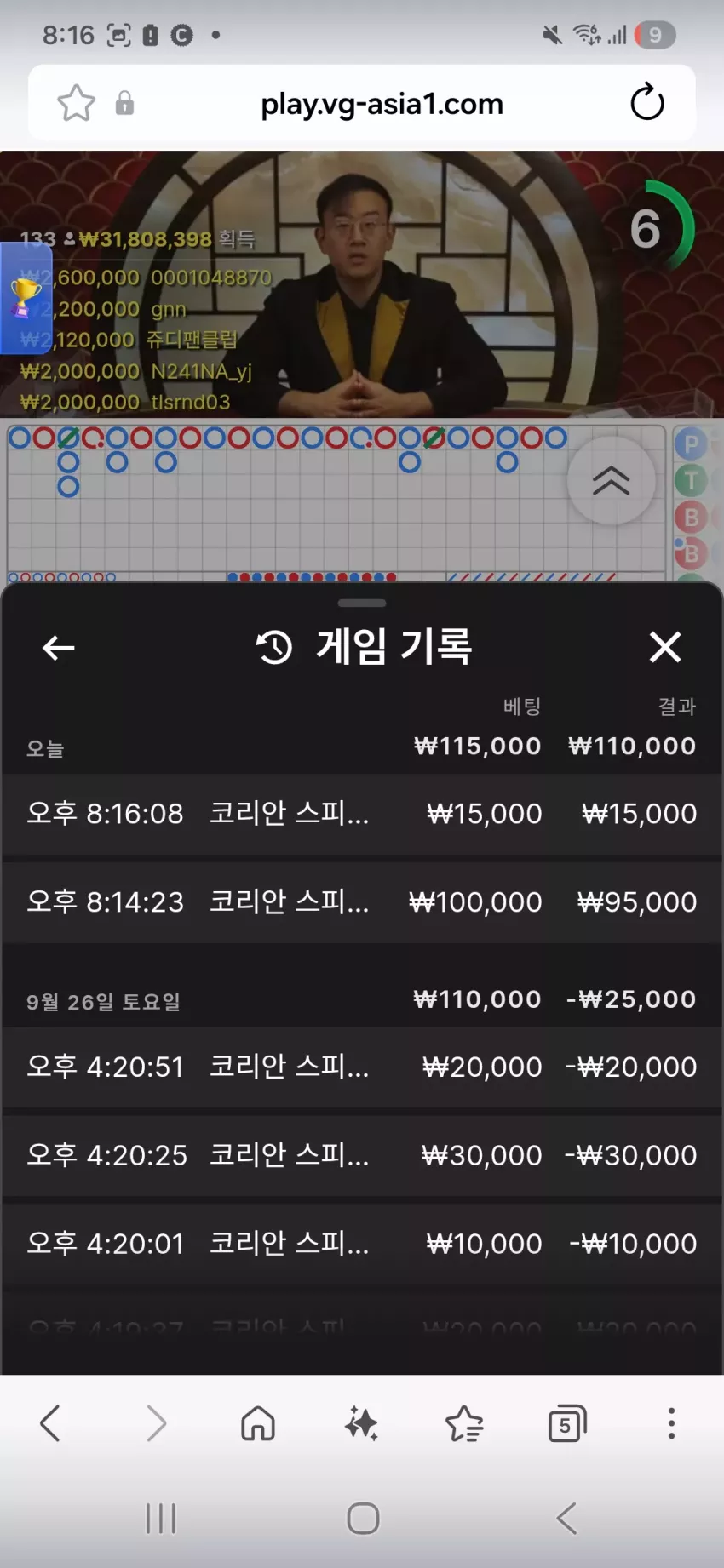Viewport: 724px width, 1568px height.
Task: Go back from game history
Action: [x=58, y=648]
